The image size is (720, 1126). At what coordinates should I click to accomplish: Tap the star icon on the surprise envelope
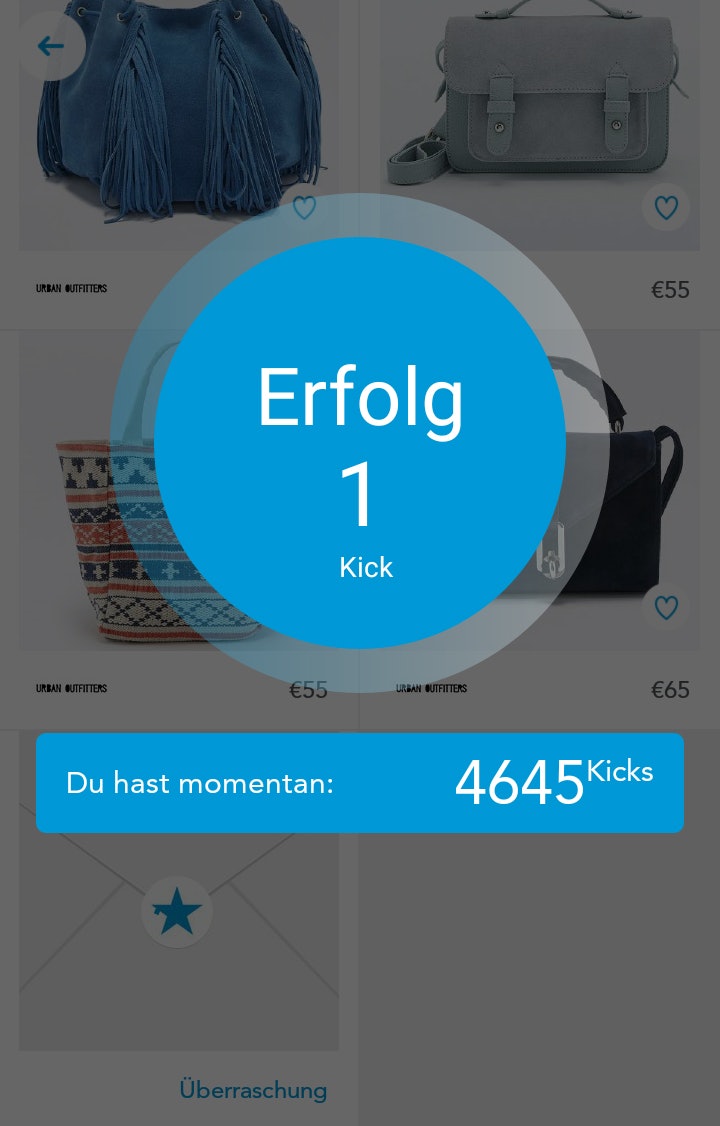point(177,911)
